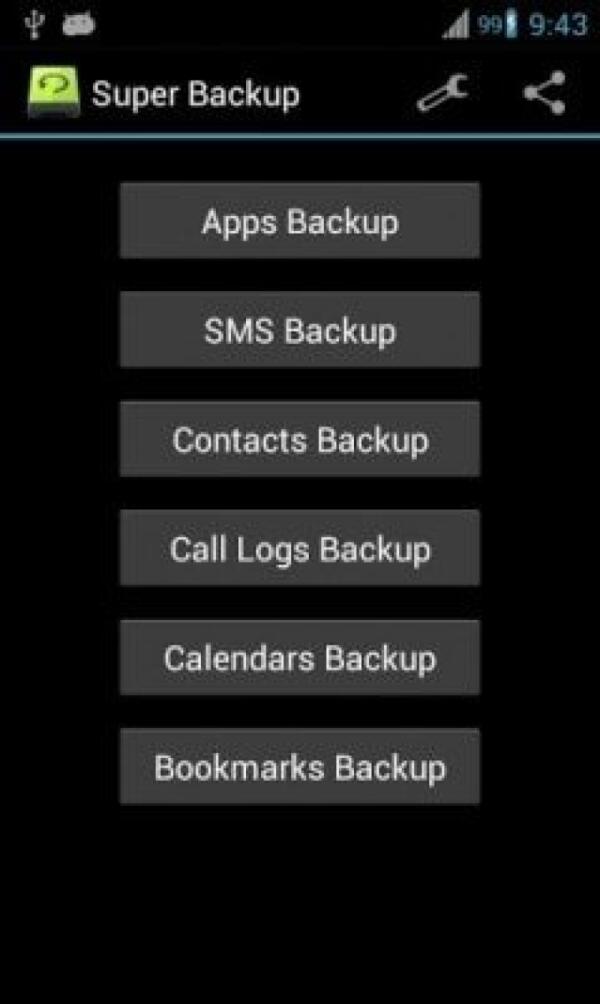Image resolution: width=600 pixels, height=1004 pixels.
Task: Open Call Logs Backup
Action: 300,548
